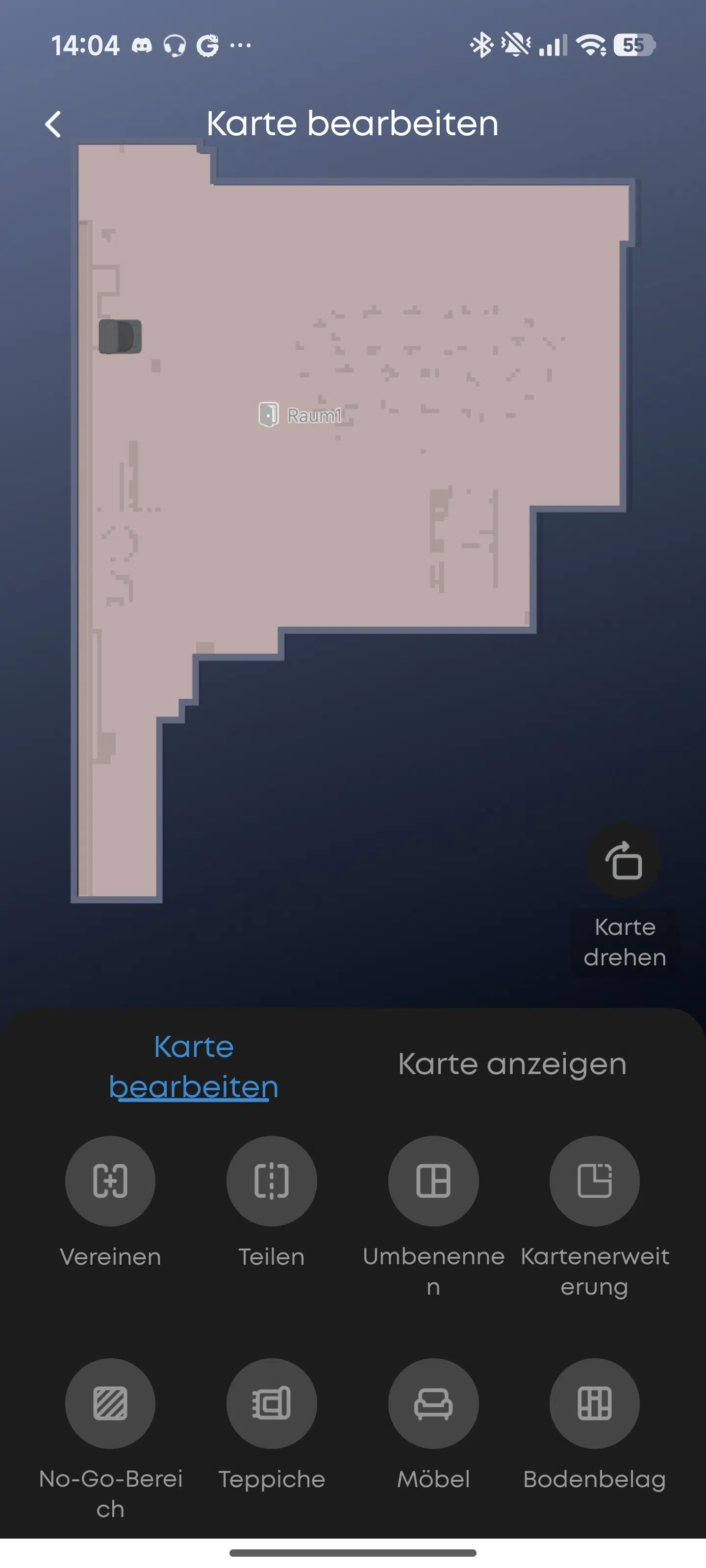The image size is (706, 1568).
Task: Add furniture via Möbel
Action: pyautogui.click(x=433, y=1403)
